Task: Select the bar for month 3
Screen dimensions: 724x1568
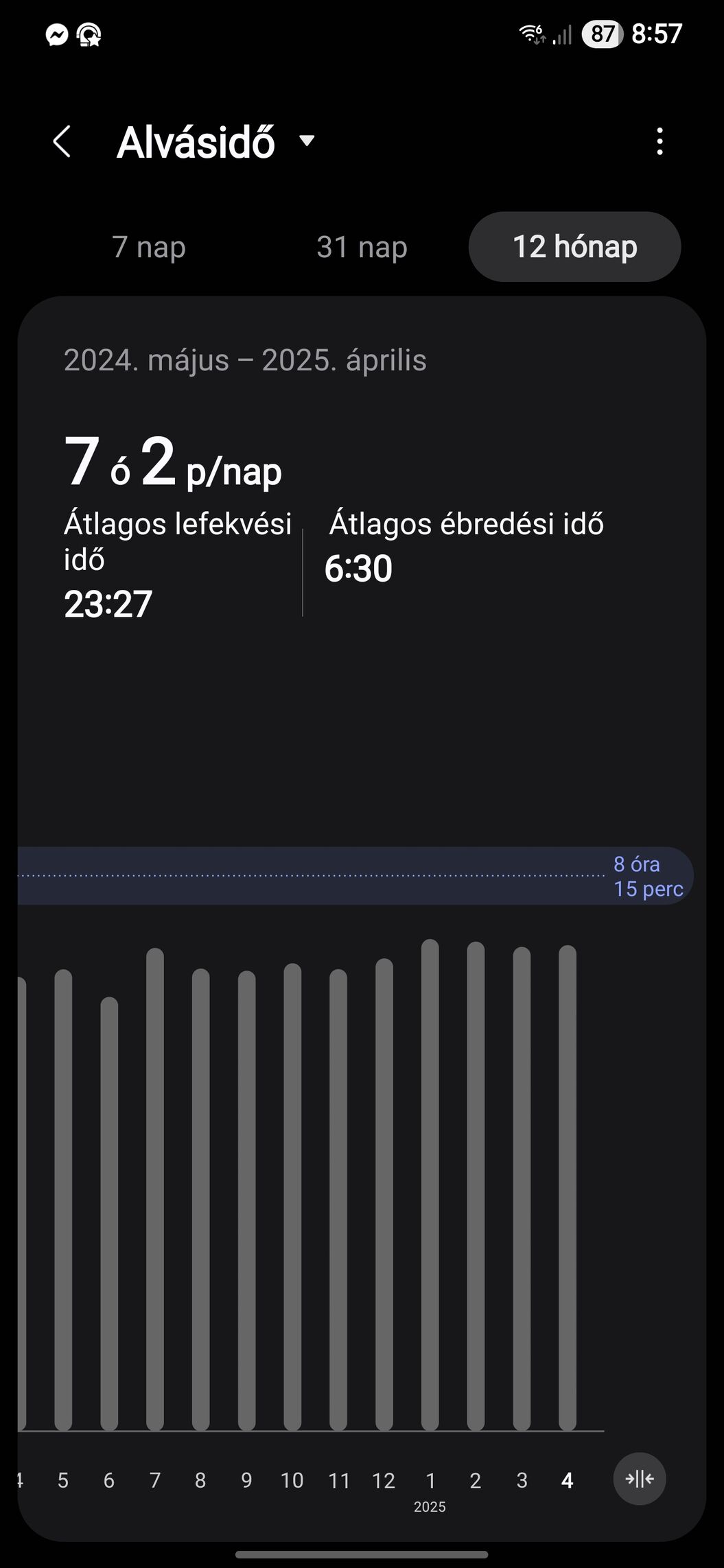Action: click(522, 1189)
